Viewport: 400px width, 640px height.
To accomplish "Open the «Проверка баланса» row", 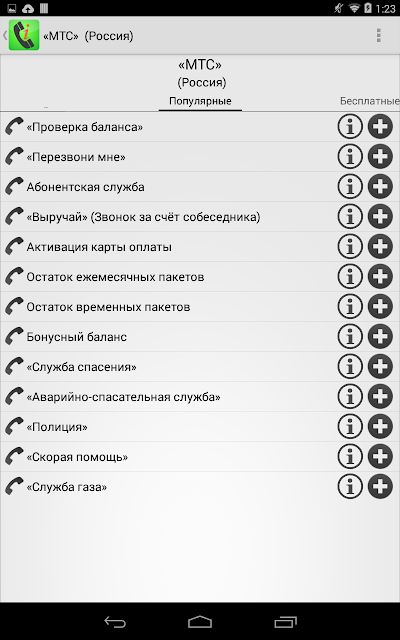I will coord(200,127).
